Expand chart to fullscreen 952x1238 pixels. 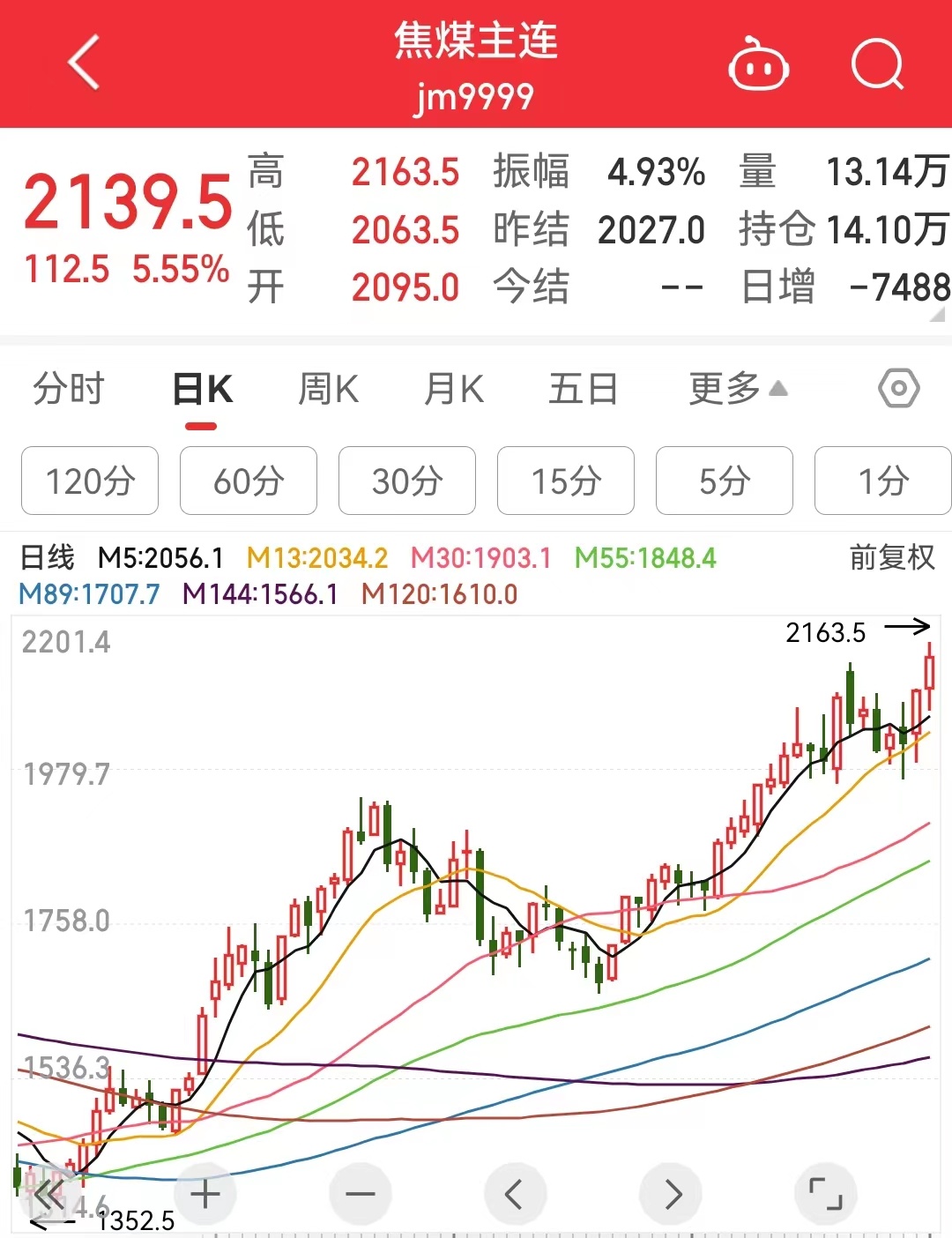[x=826, y=1195]
